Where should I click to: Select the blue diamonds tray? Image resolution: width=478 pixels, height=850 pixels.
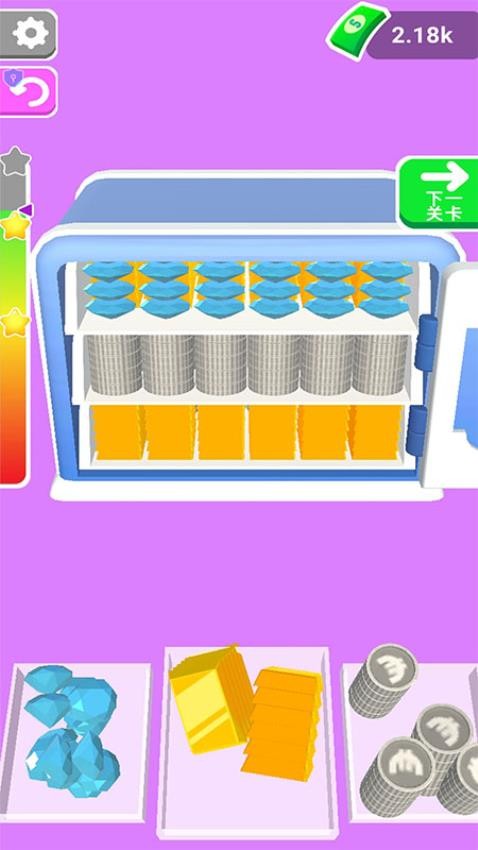75,742
